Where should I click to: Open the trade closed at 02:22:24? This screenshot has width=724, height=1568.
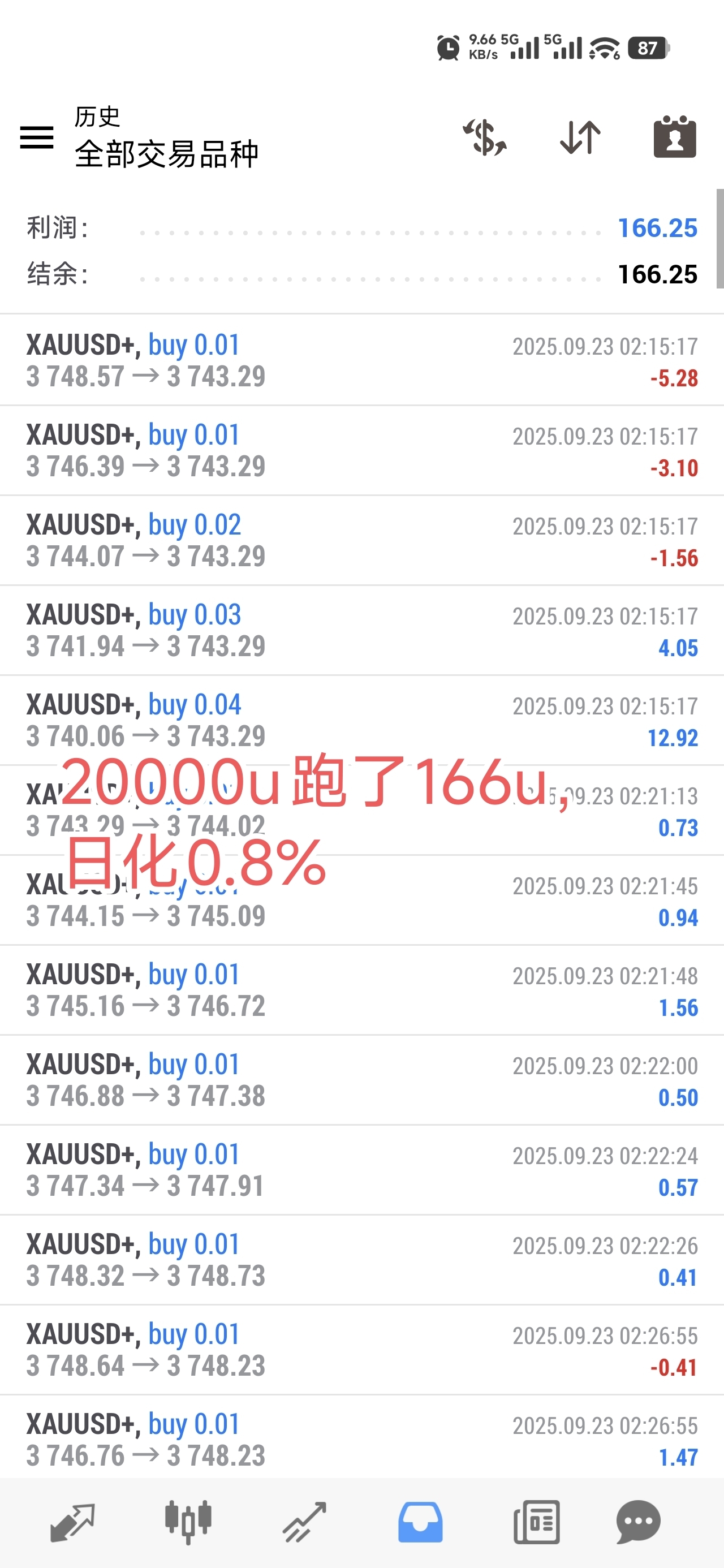[361, 1170]
